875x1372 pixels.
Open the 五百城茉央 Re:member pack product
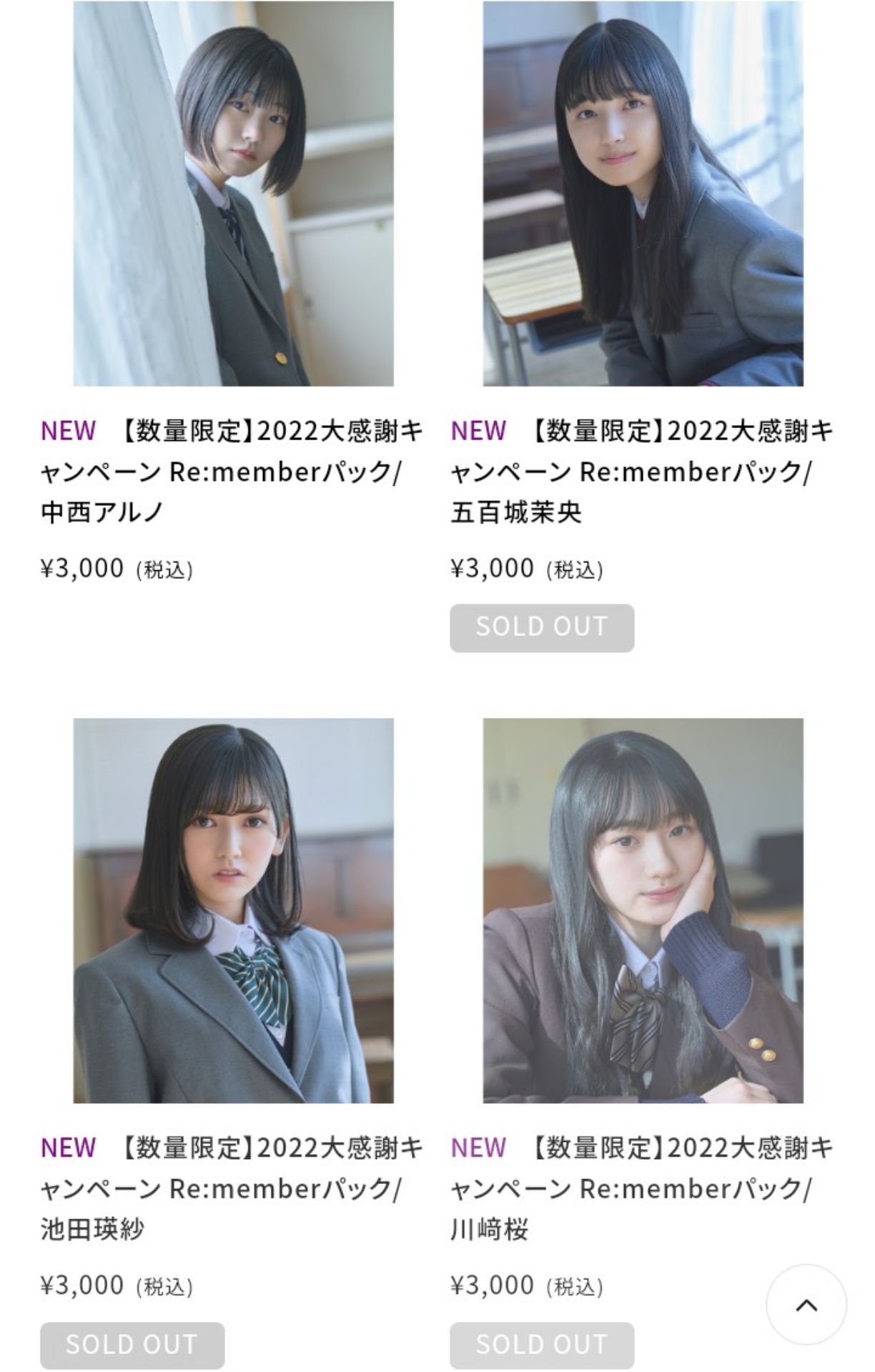643,194
